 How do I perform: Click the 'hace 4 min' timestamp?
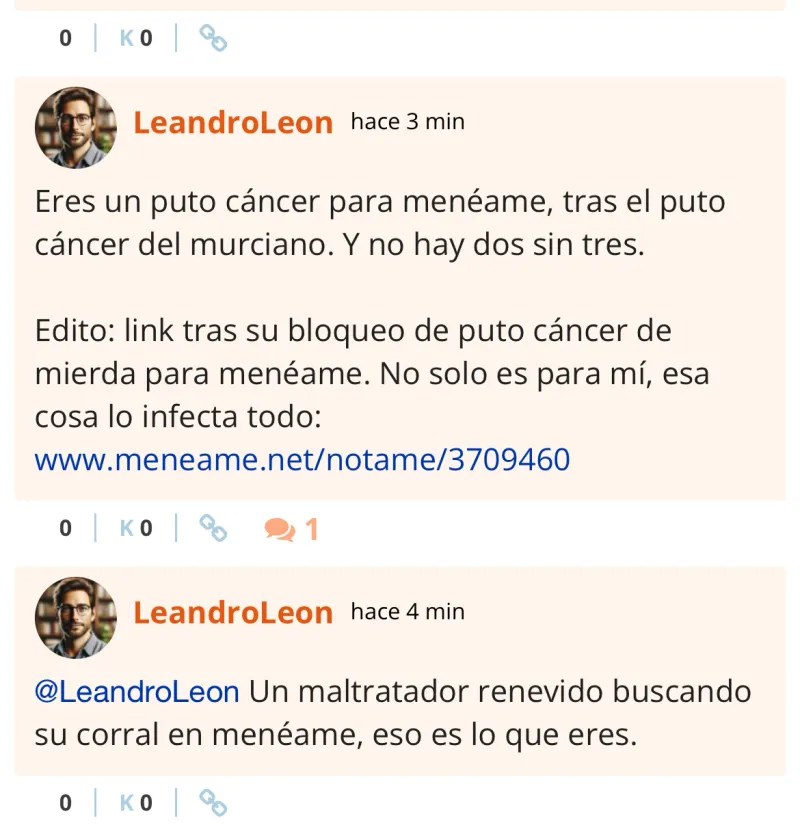(x=406, y=611)
